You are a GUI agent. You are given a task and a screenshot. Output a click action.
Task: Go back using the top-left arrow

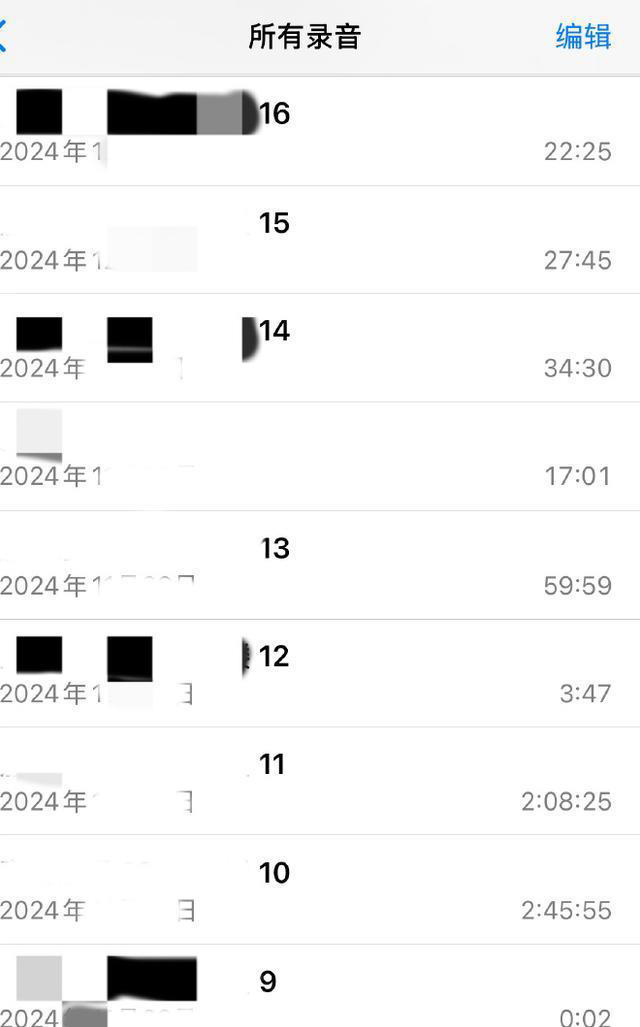5,37
